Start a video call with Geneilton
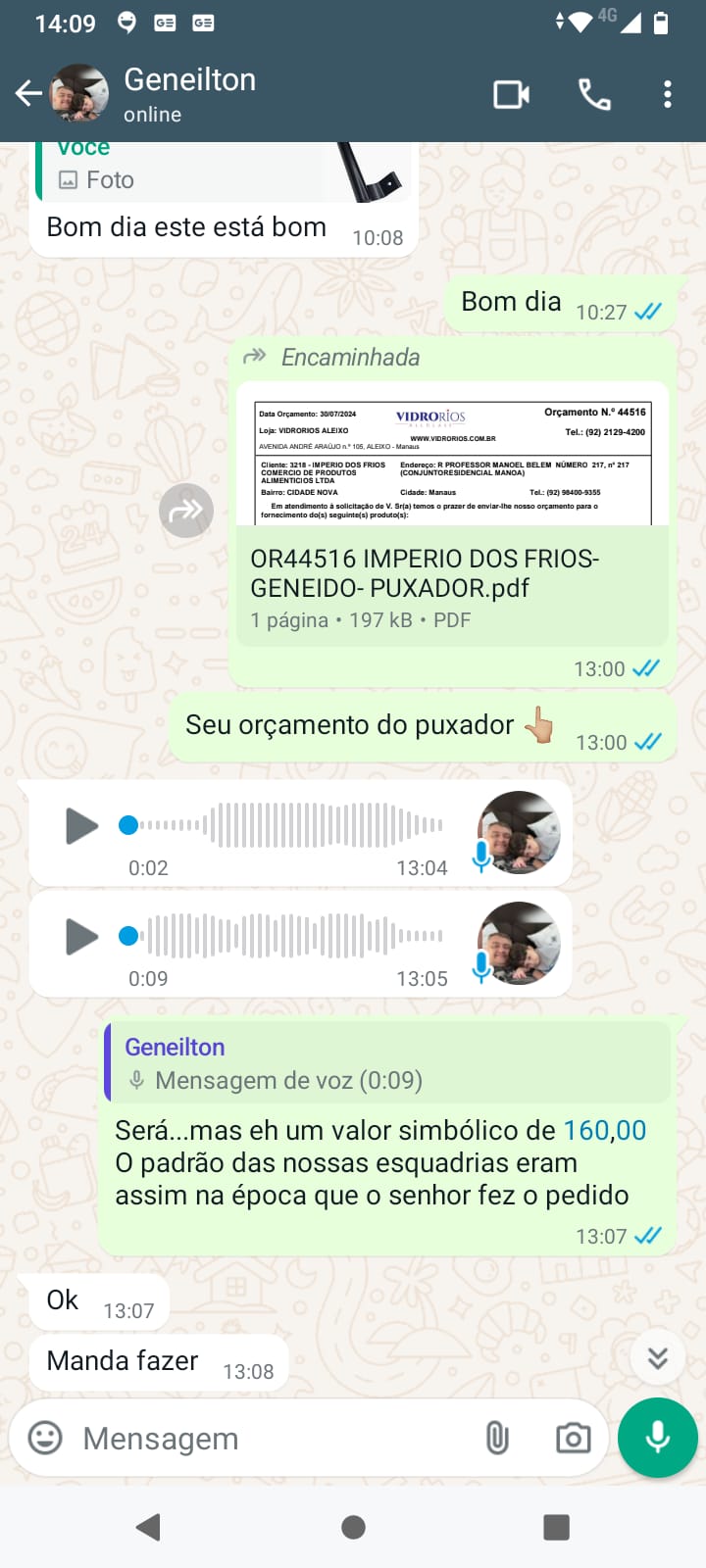The height and width of the screenshot is (1568, 706). click(x=511, y=94)
